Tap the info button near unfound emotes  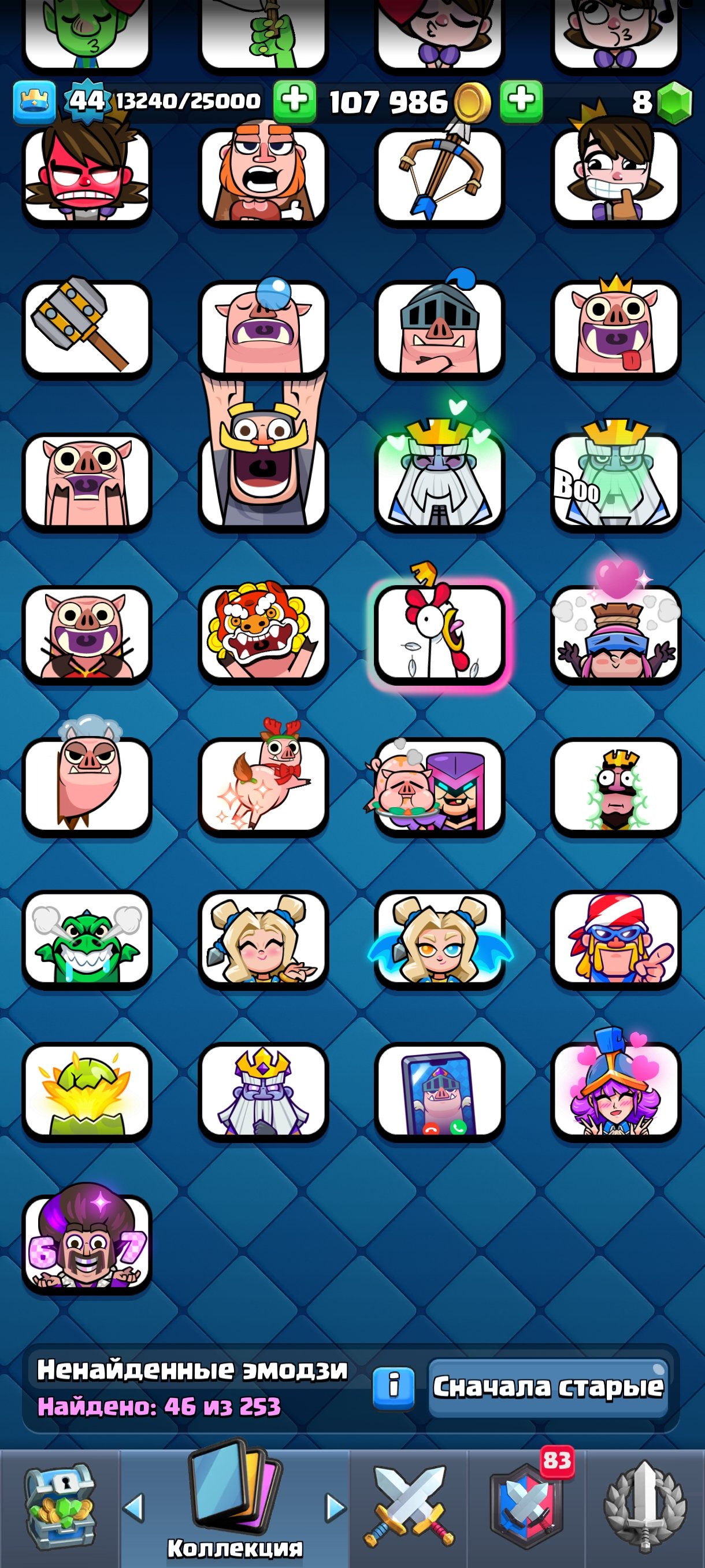[x=394, y=1387]
